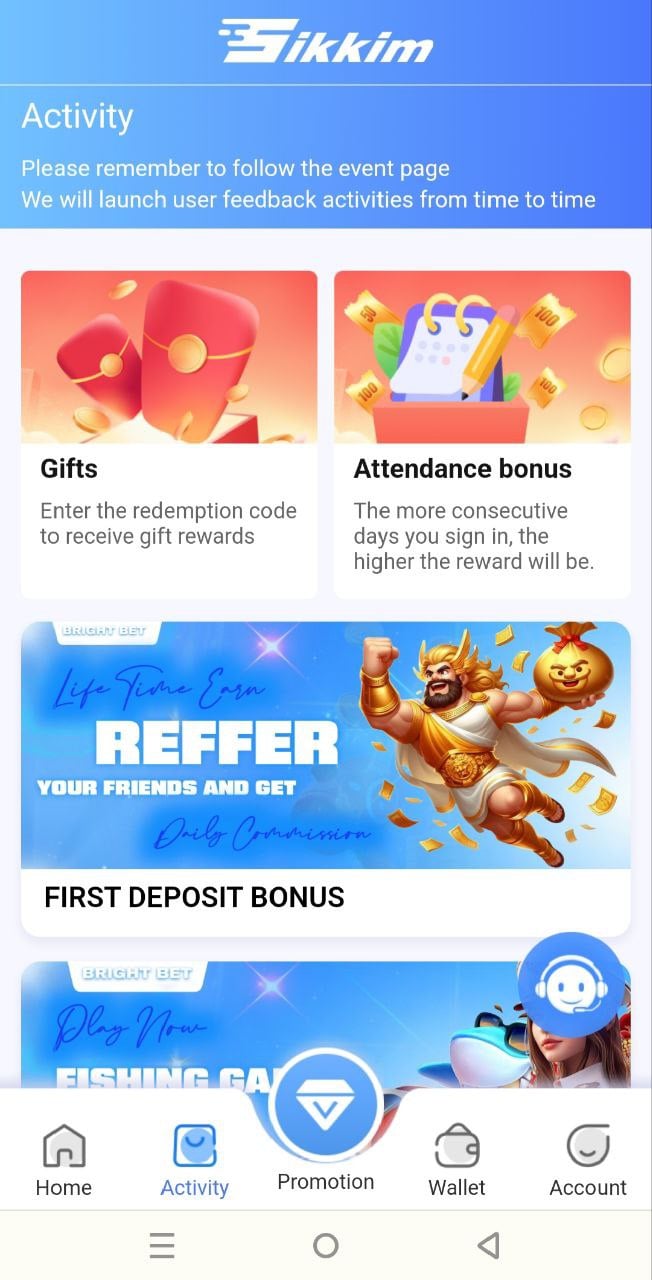Screen dimensions: 652x1280
Task: Open the Wallet tab
Action: pyautogui.click(x=457, y=1160)
